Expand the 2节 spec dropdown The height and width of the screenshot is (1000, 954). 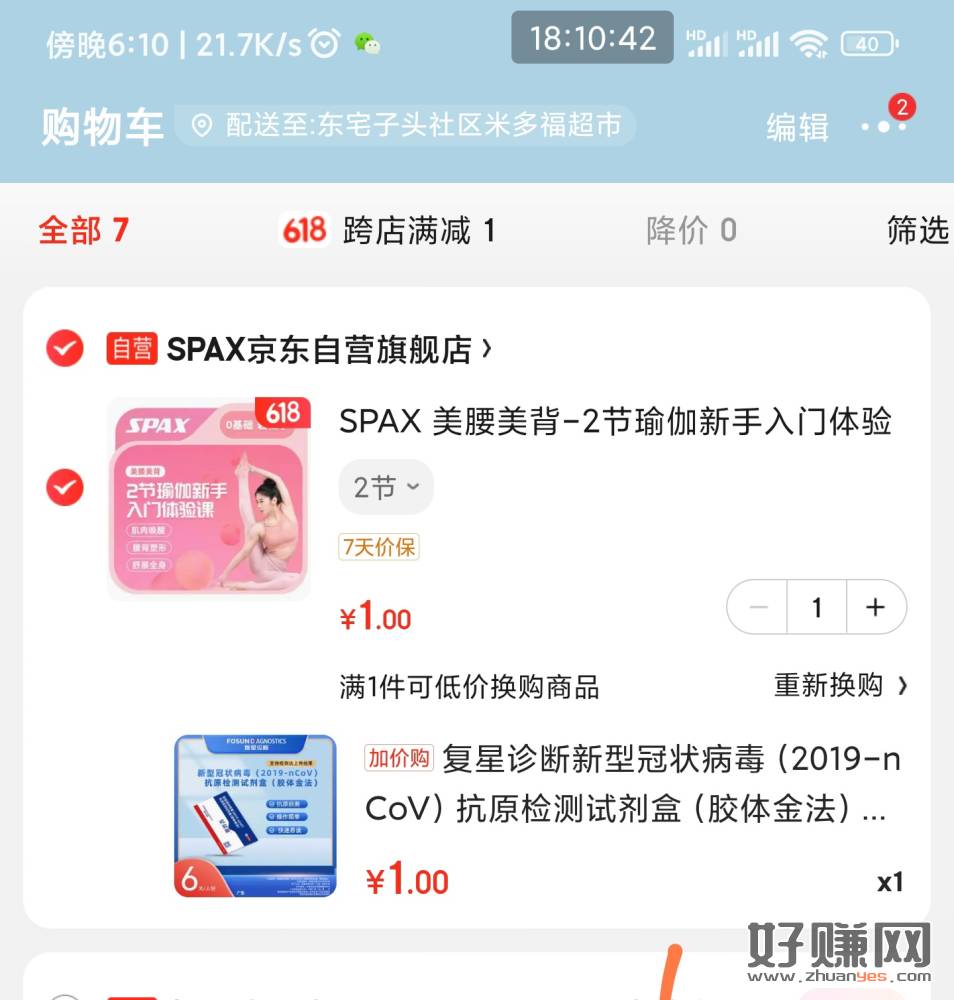click(x=386, y=487)
